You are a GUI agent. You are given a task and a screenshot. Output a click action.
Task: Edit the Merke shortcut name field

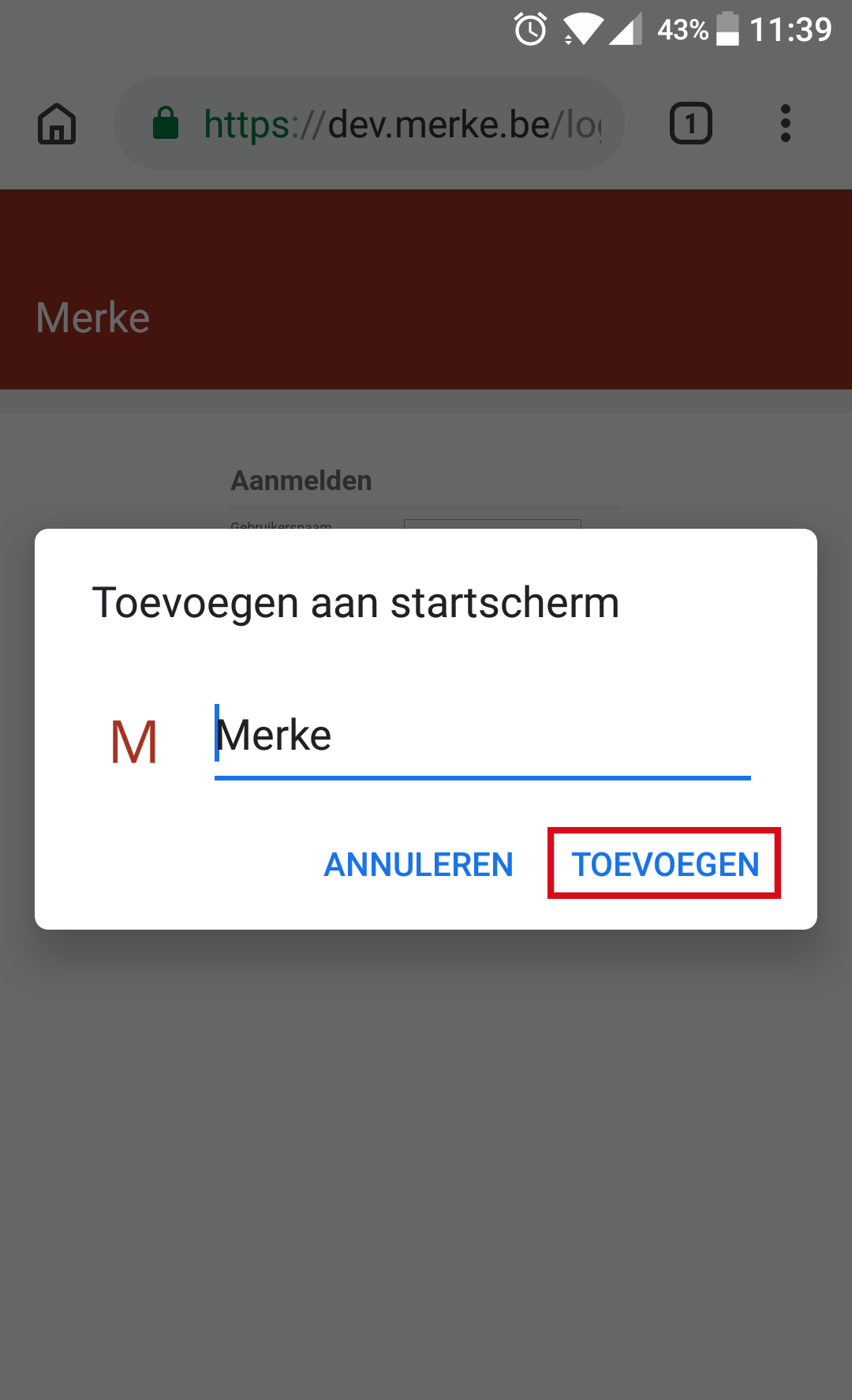(481, 736)
